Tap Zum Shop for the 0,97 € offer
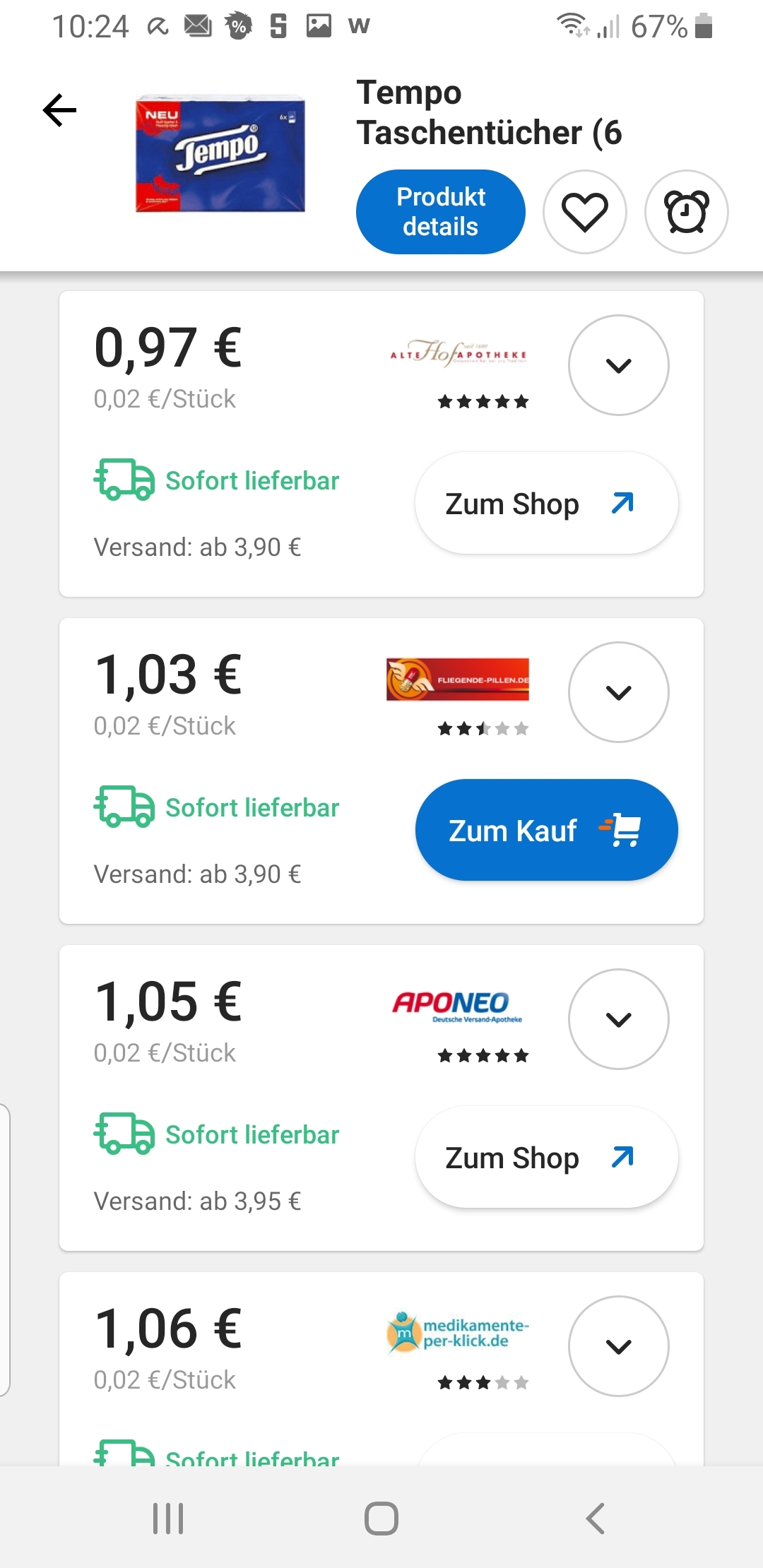The width and height of the screenshot is (763, 1568). coord(547,504)
